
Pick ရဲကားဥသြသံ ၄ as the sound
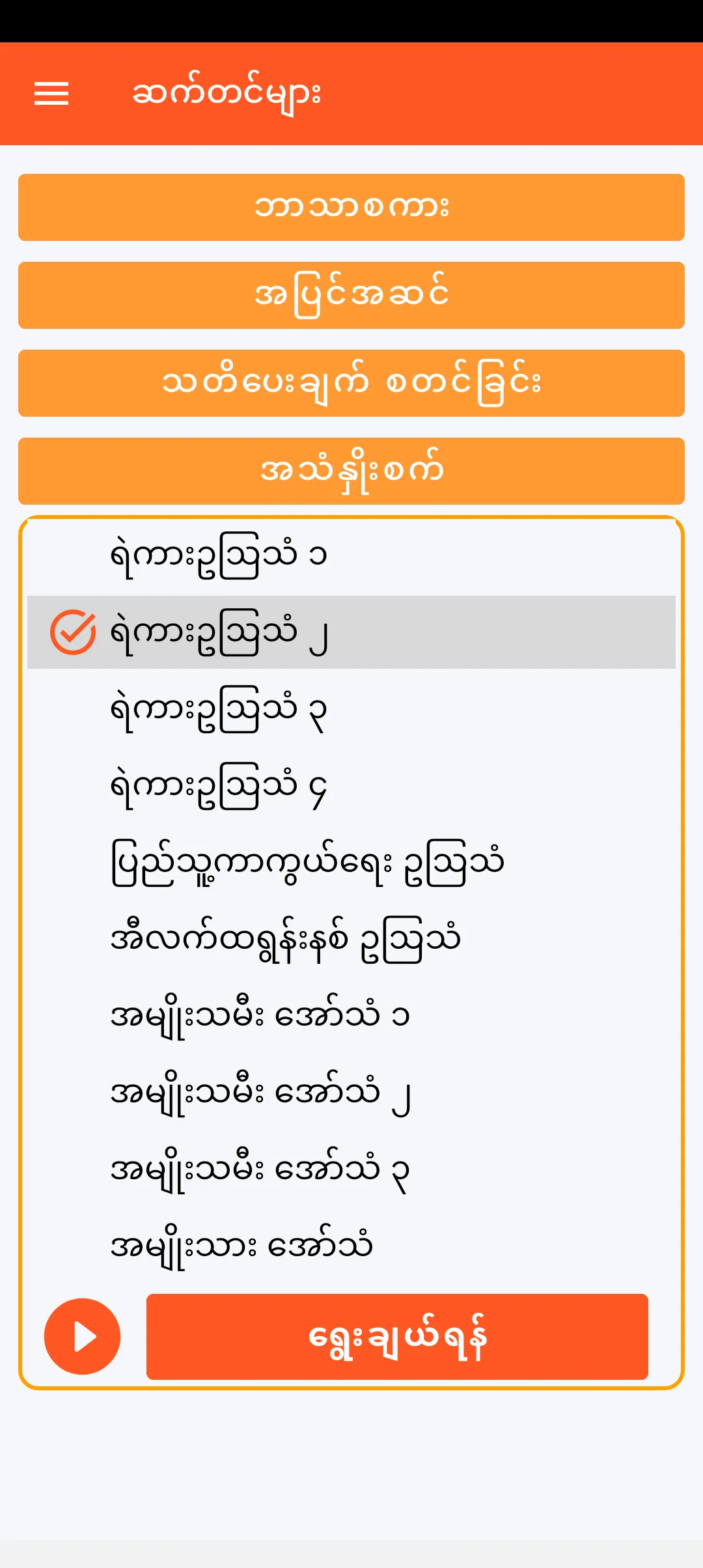351,786
